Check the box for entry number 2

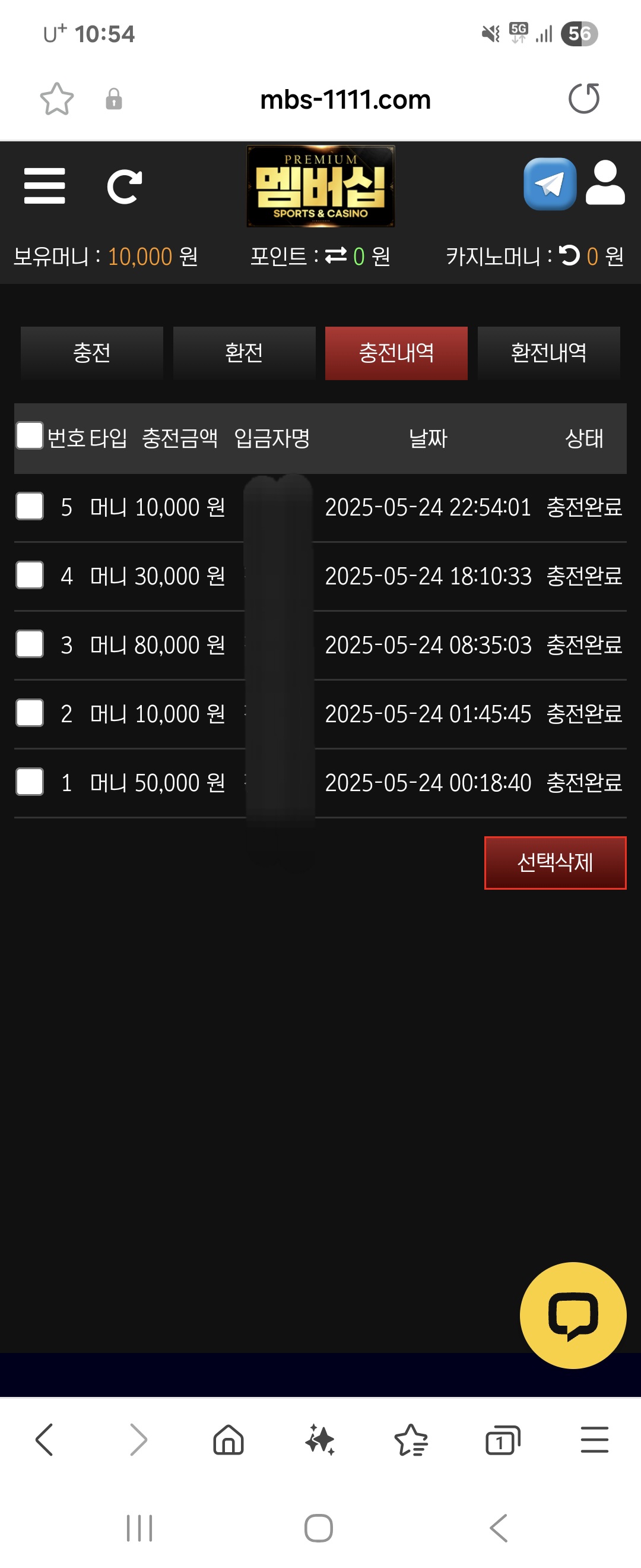click(30, 713)
